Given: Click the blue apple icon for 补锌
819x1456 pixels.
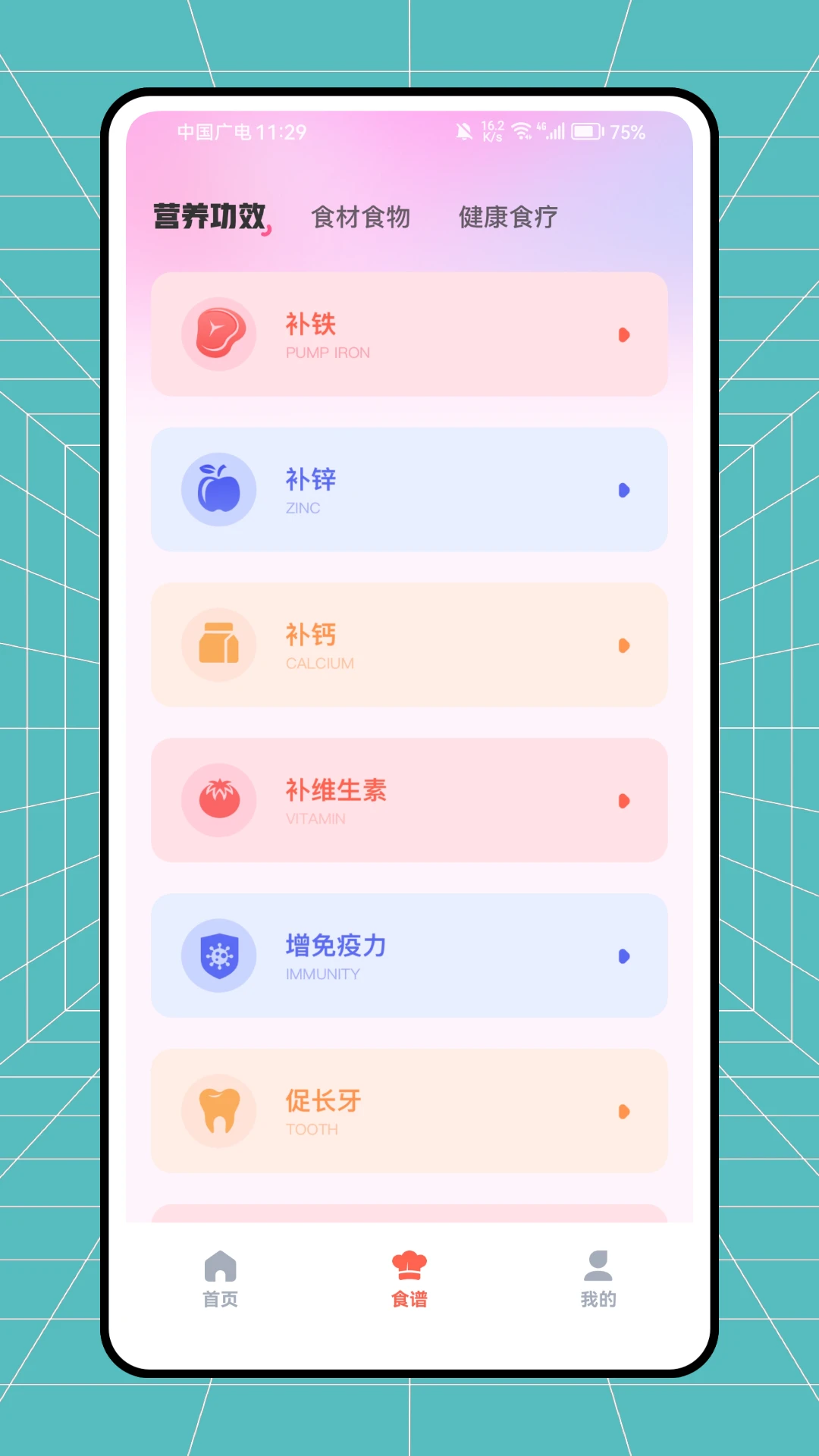Looking at the screenshot, I should click(x=218, y=489).
